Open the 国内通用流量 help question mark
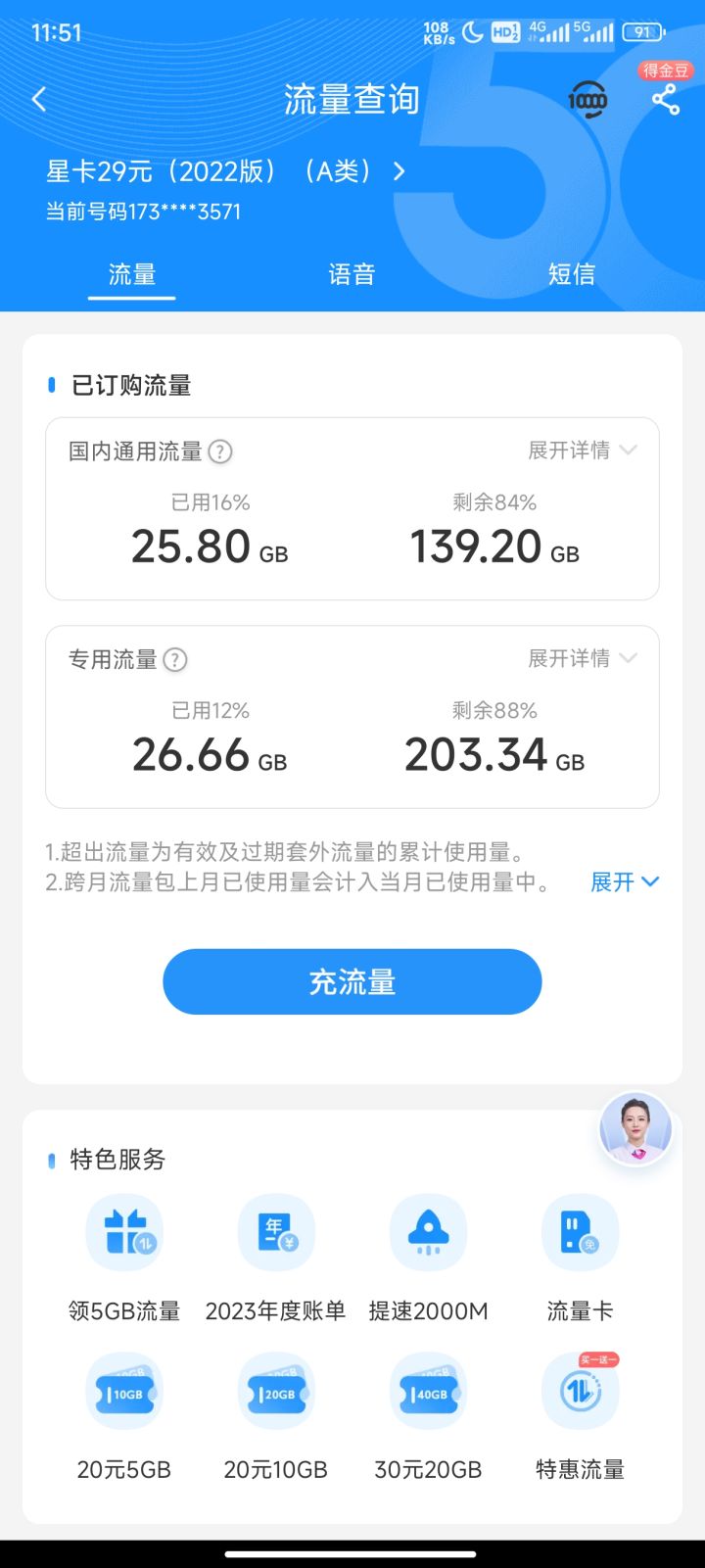Screen dimensions: 705x1568 (x=221, y=451)
